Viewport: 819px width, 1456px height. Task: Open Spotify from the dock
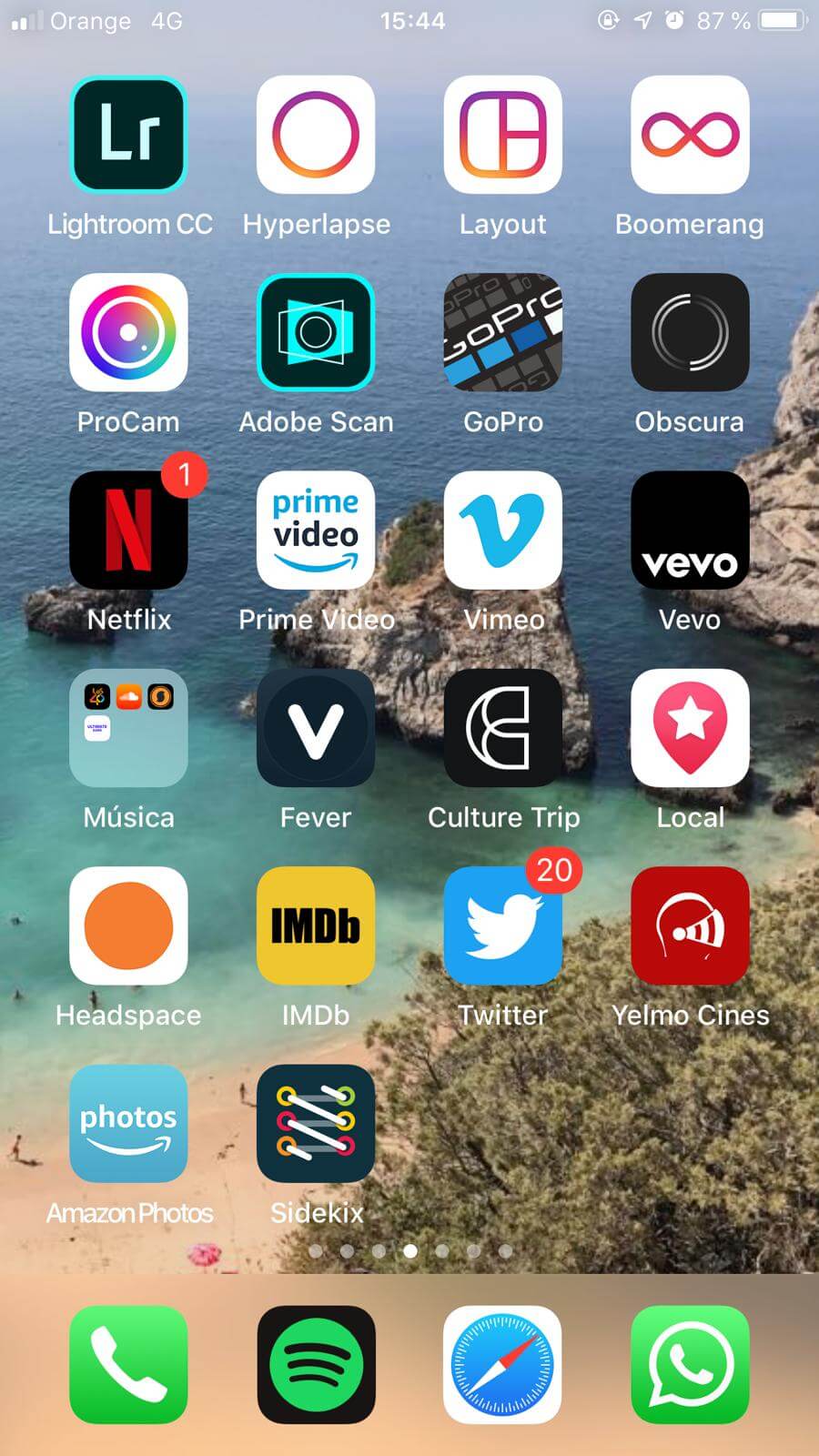[x=316, y=1364]
